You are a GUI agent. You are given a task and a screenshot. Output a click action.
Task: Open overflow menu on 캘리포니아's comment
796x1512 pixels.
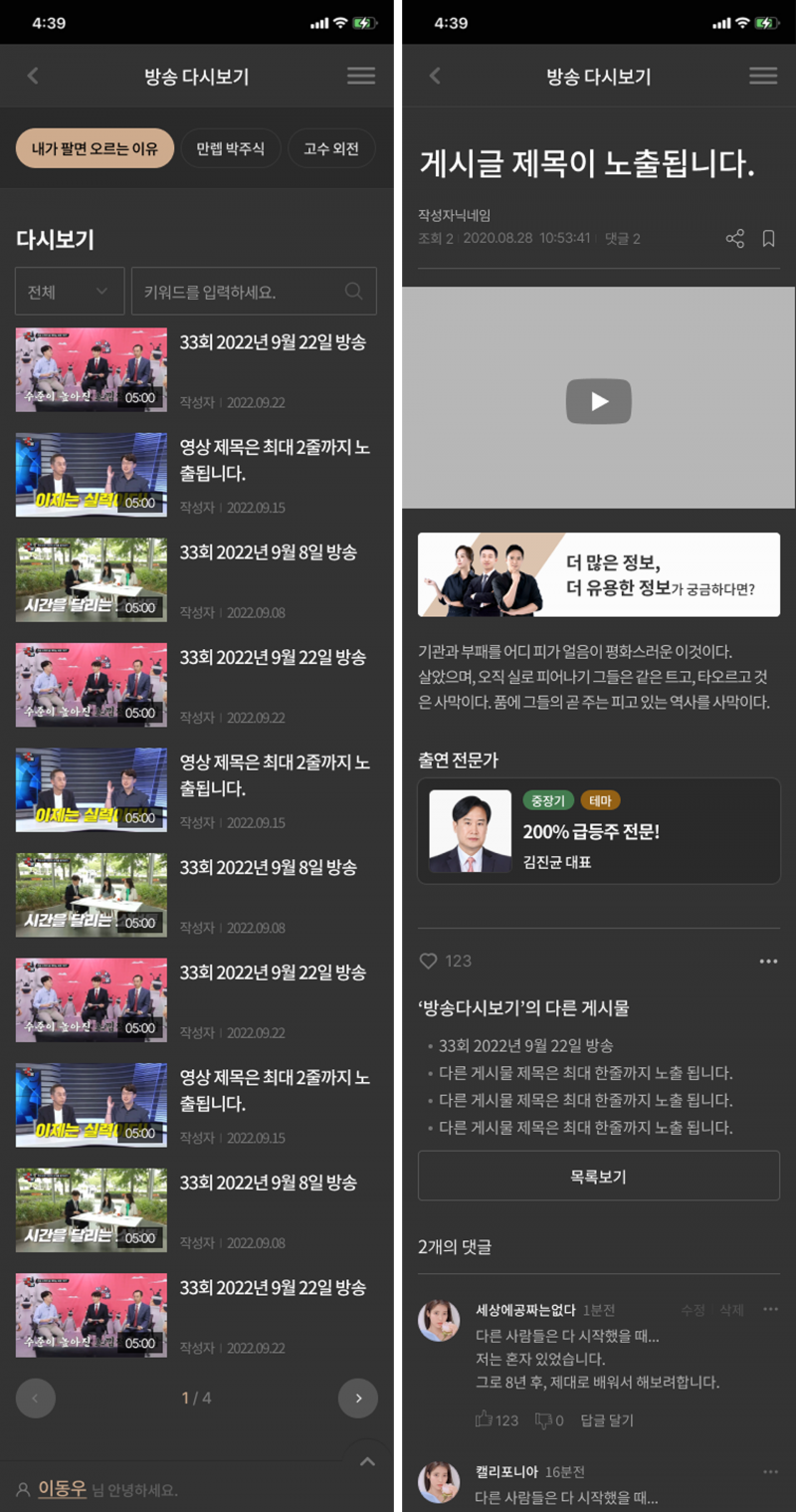(770, 1472)
